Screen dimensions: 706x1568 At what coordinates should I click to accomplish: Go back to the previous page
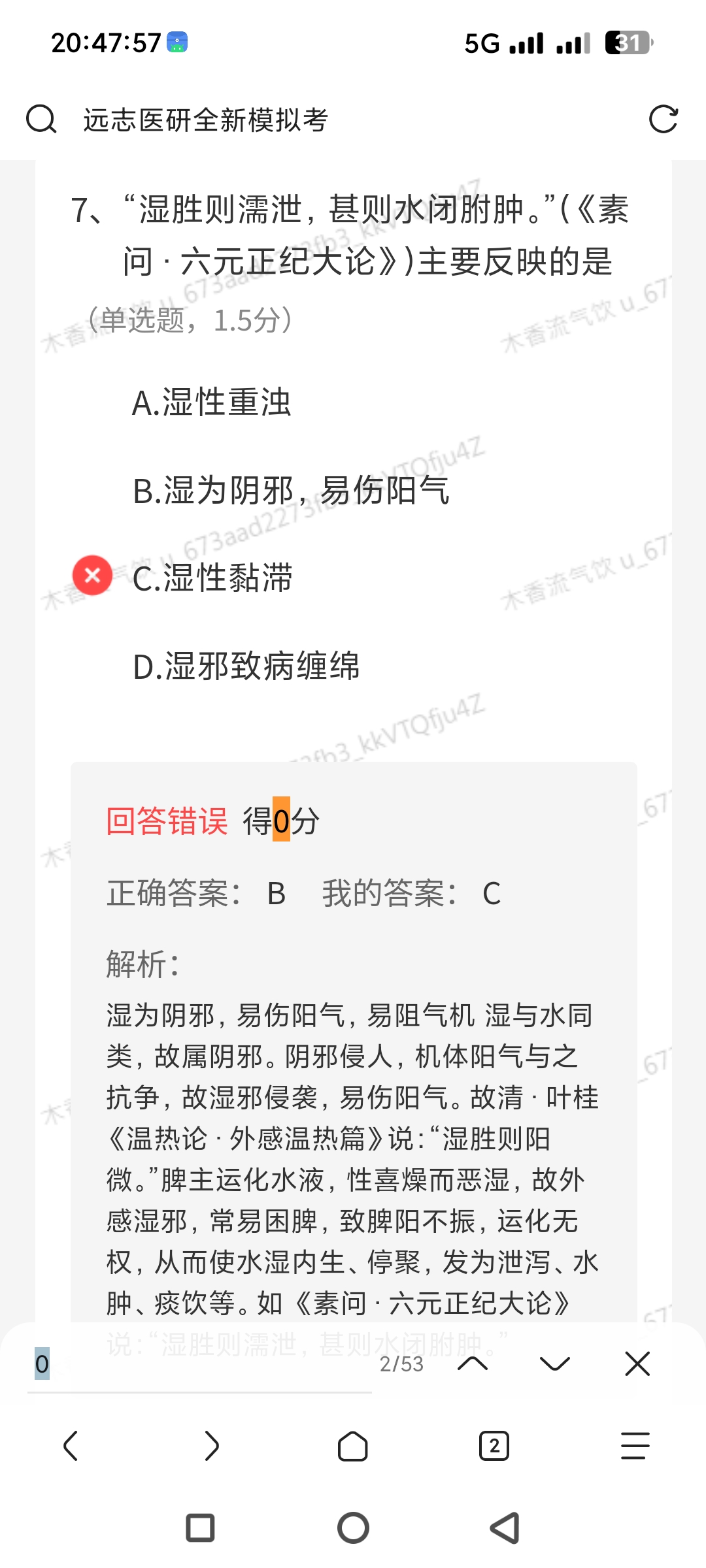pyautogui.click(x=71, y=1446)
